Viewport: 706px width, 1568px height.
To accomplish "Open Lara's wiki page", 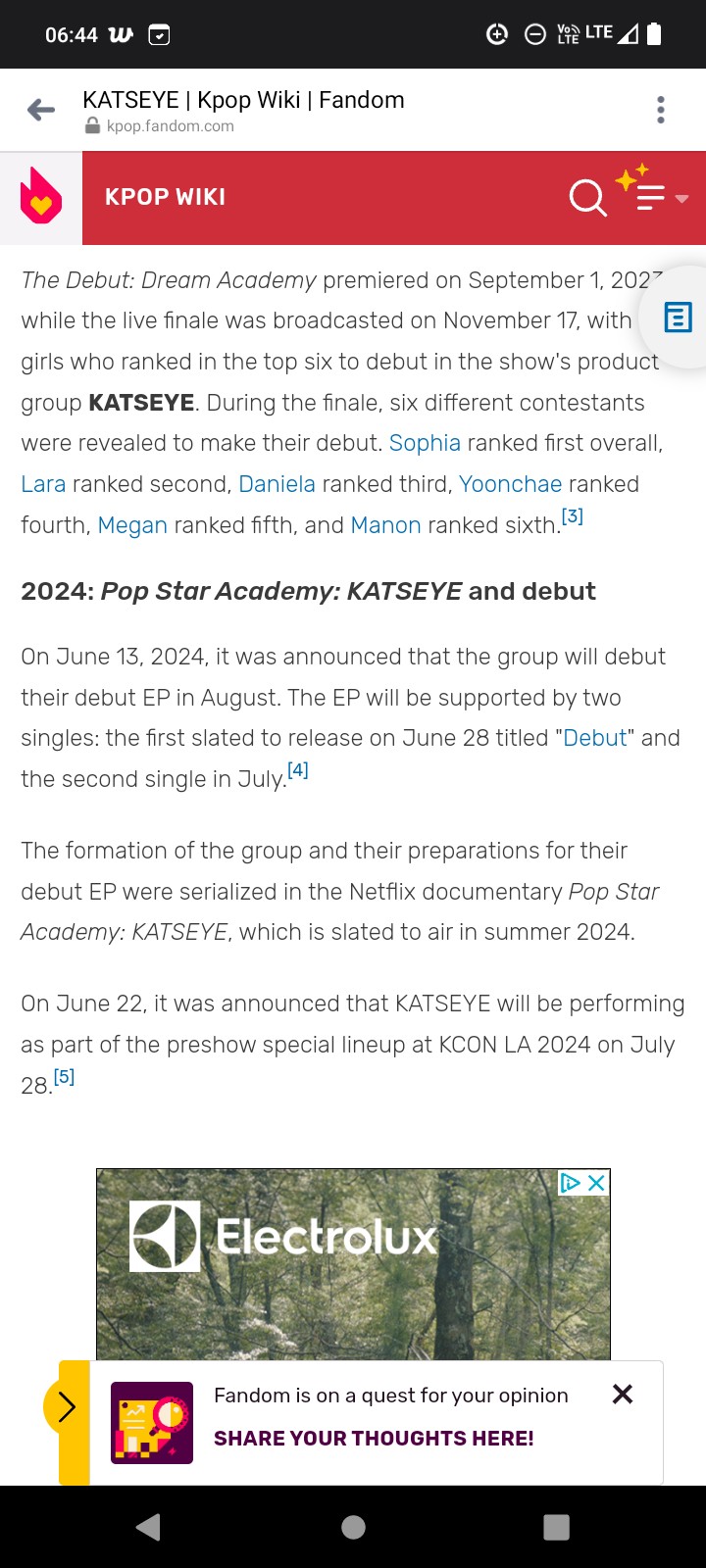I will pos(43,484).
